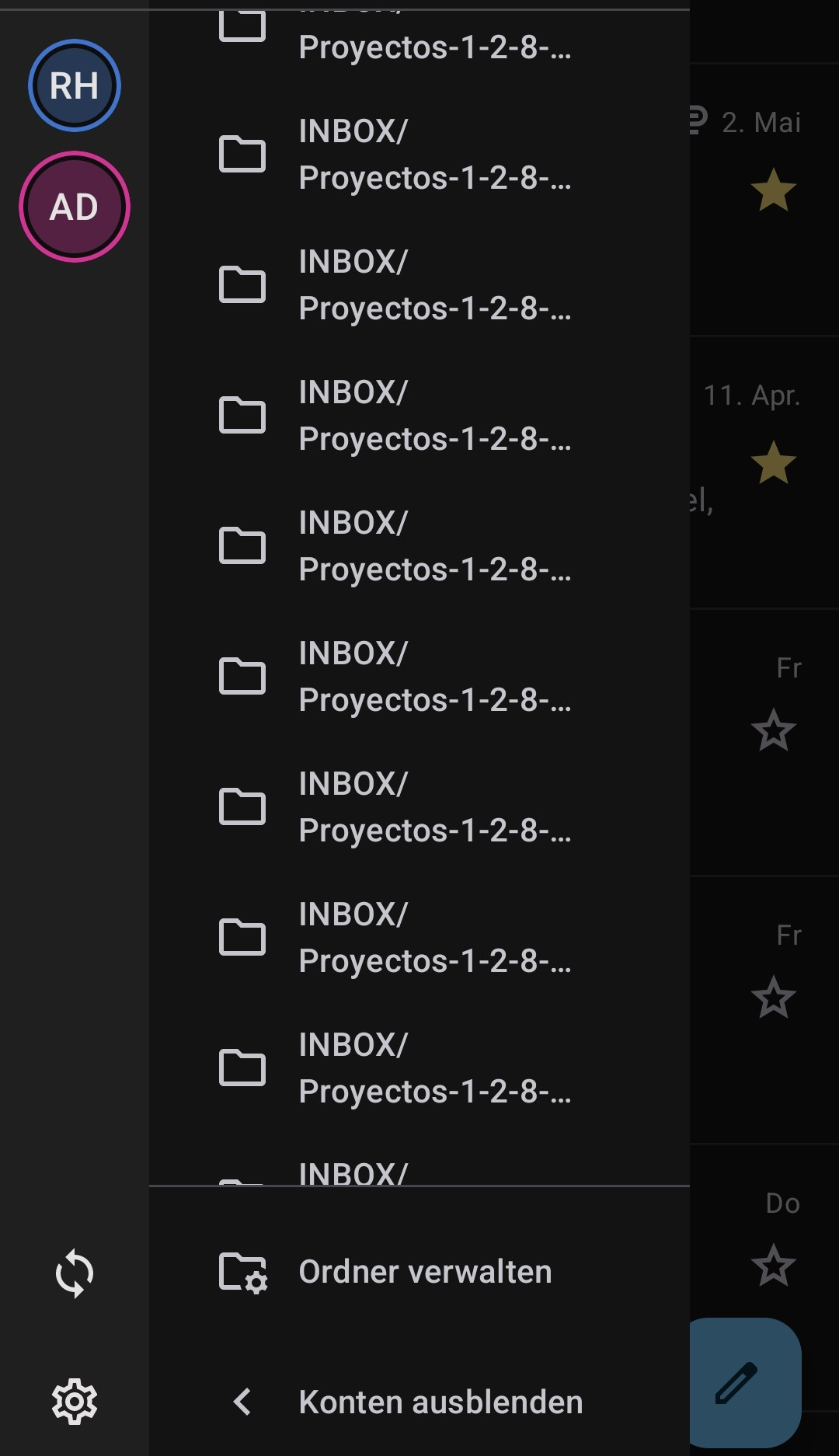Tap the sync refresh icon
This screenshot has height=1456, width=839.
[75, 1273]
